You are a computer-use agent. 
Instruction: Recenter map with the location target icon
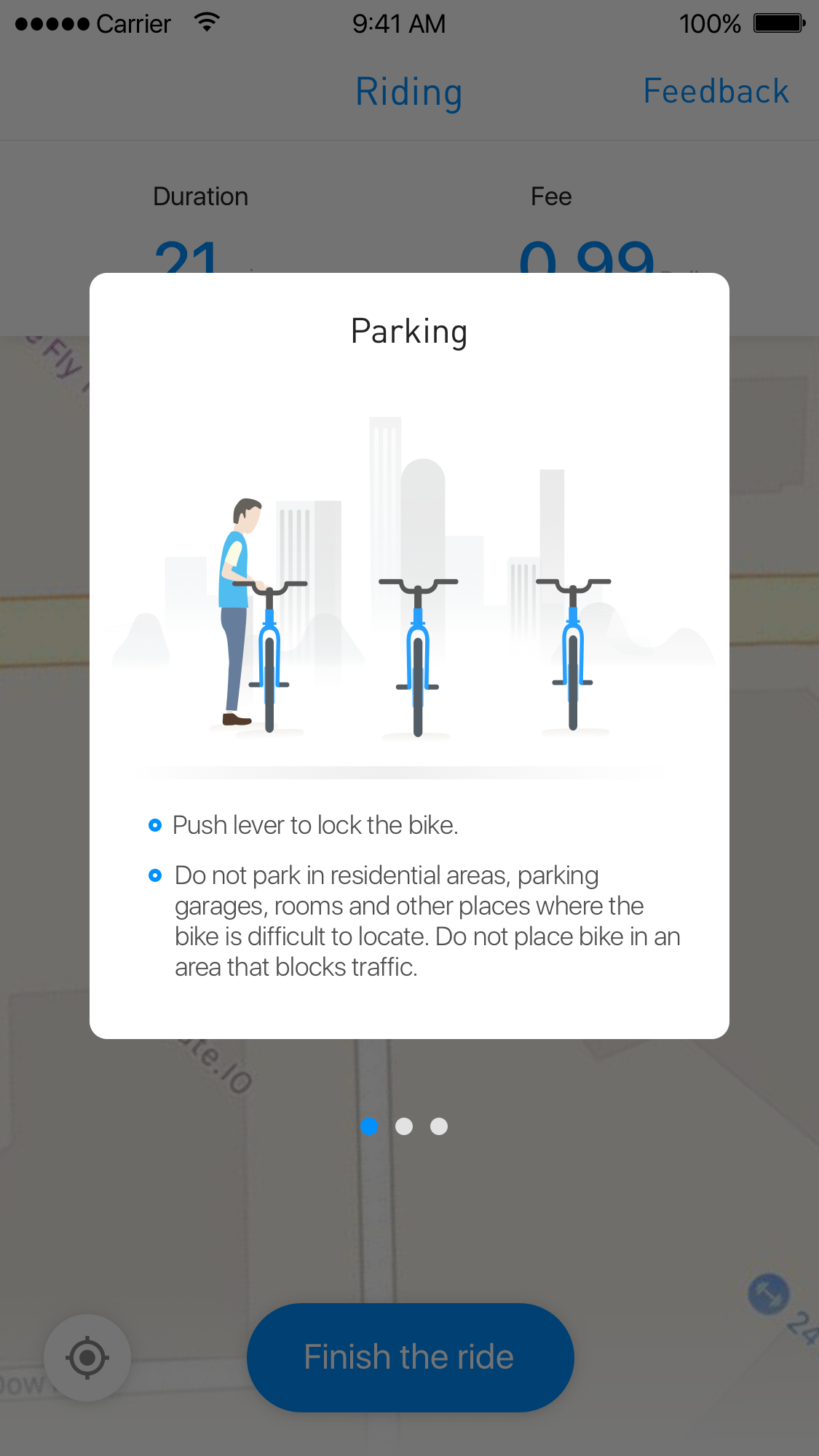[x=87, y=1358]
